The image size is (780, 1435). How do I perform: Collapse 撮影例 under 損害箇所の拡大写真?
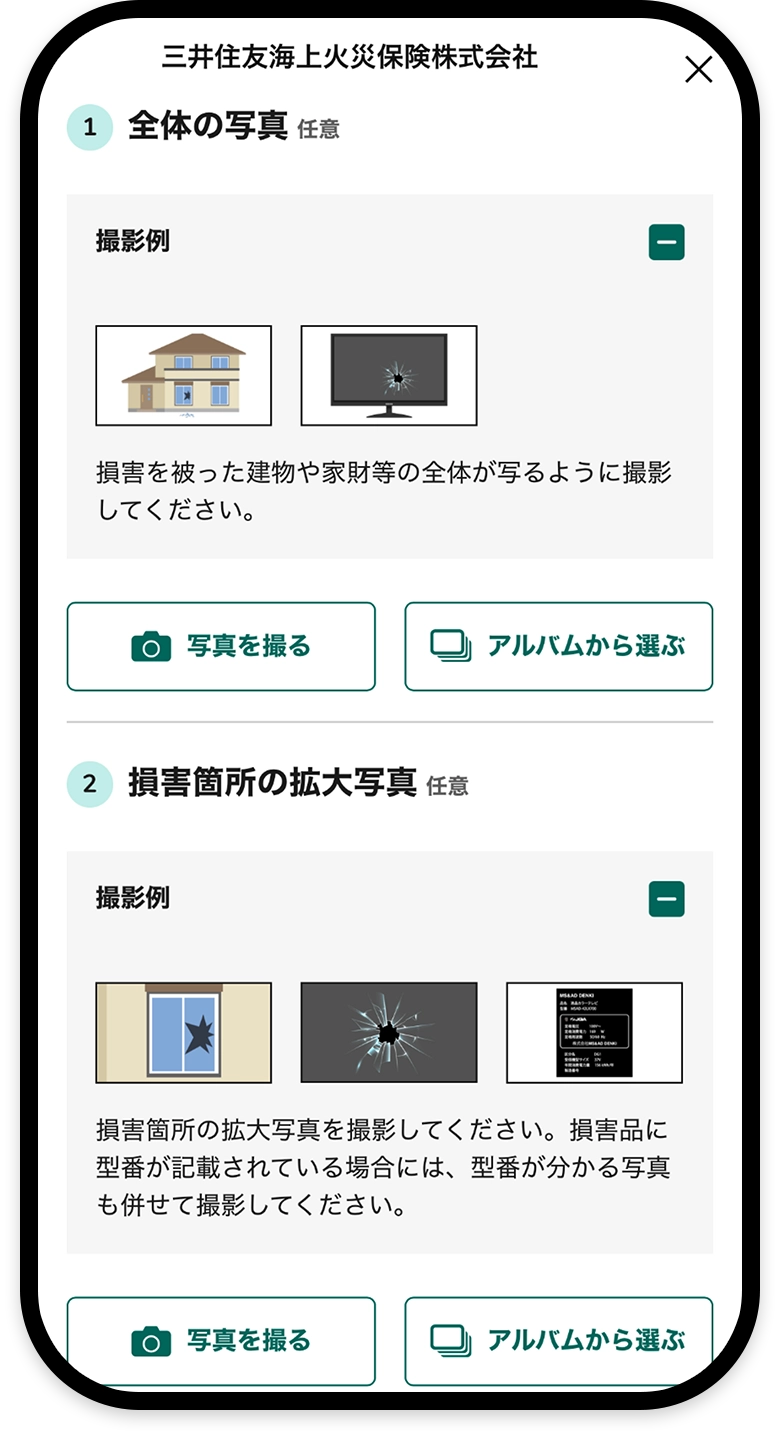click(x=666, y=899)
